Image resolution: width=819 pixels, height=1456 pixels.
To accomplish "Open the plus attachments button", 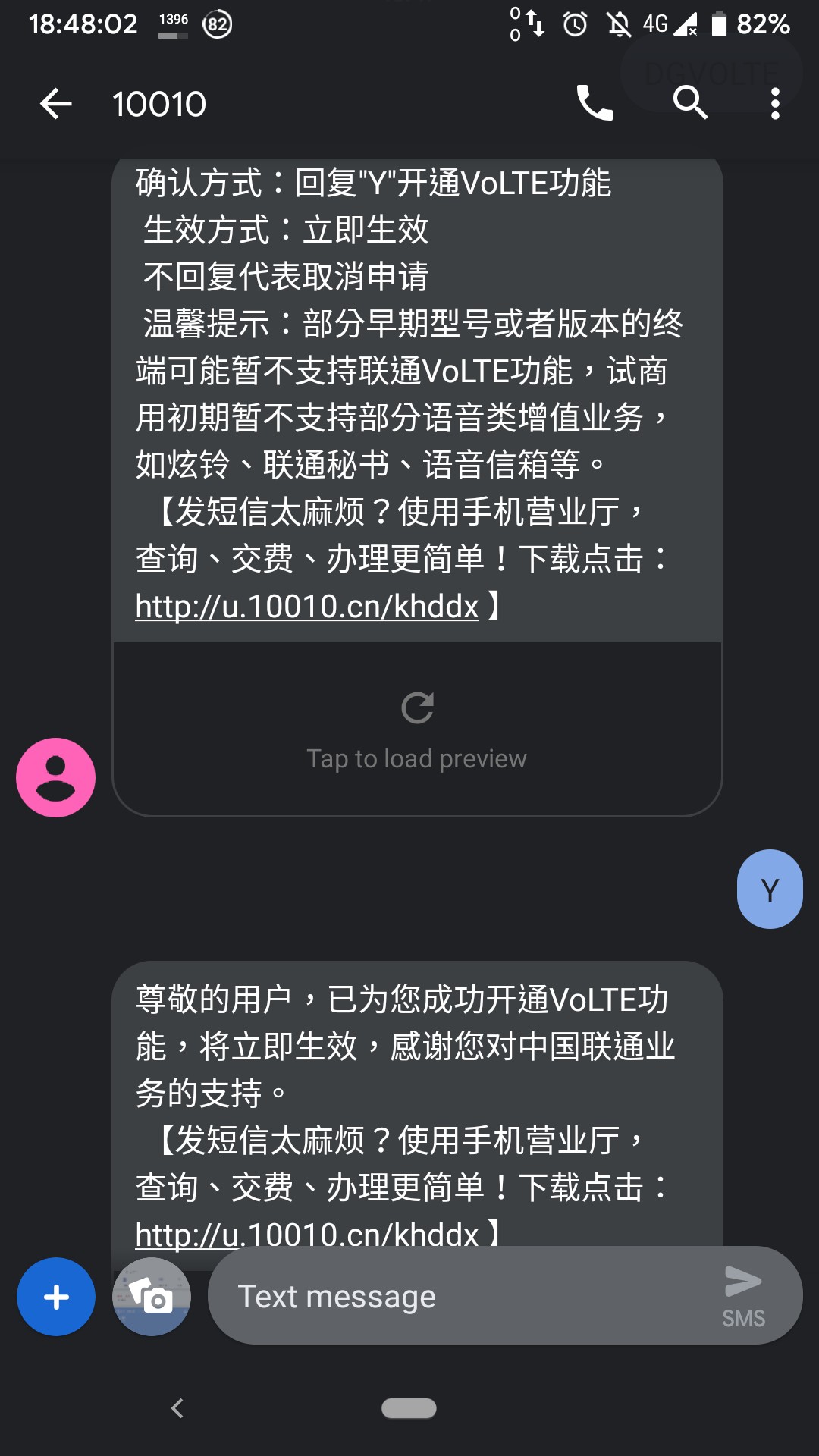I will point(56,1297).
